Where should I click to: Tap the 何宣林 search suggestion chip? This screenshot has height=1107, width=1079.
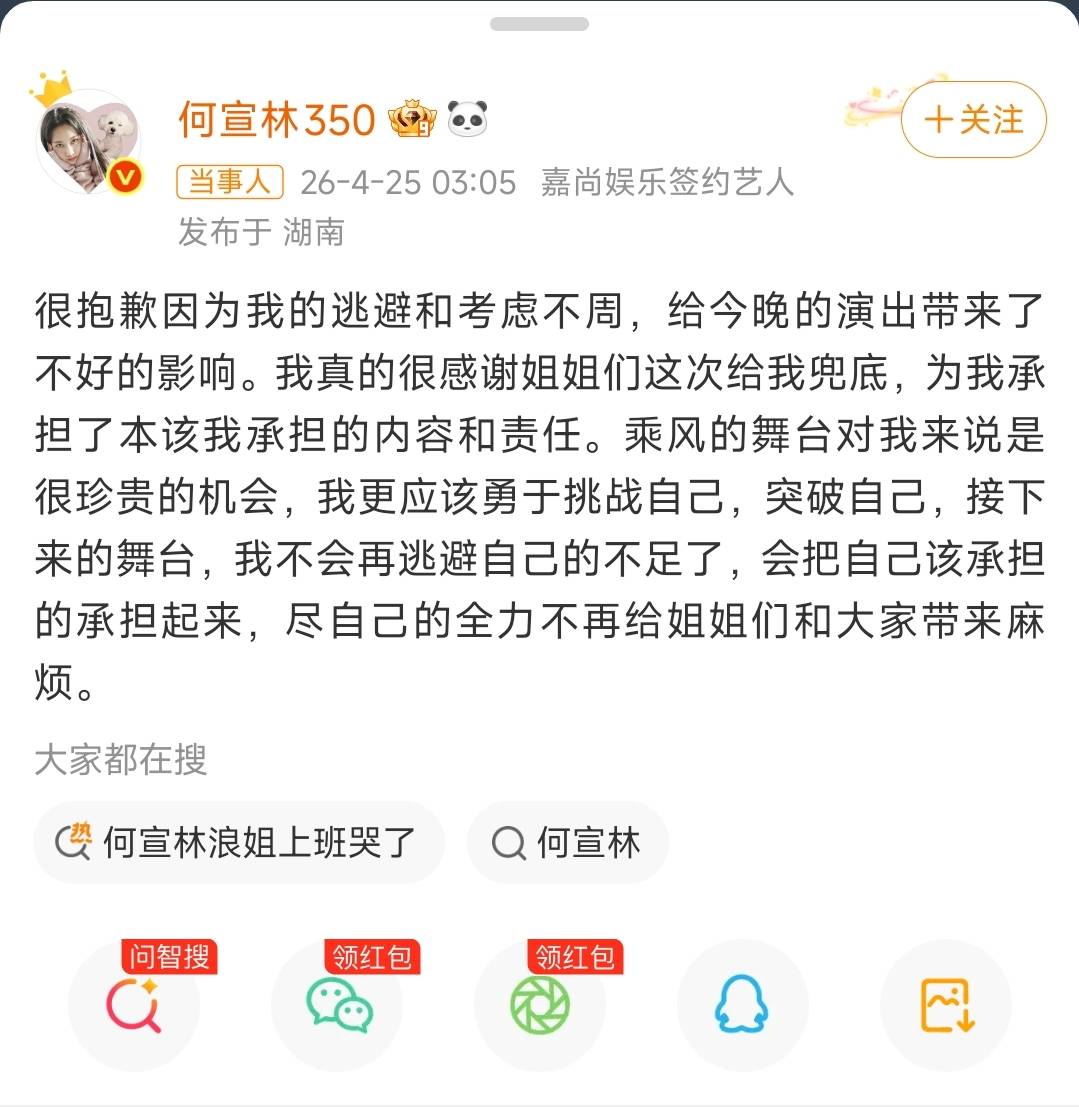(567, 843)
